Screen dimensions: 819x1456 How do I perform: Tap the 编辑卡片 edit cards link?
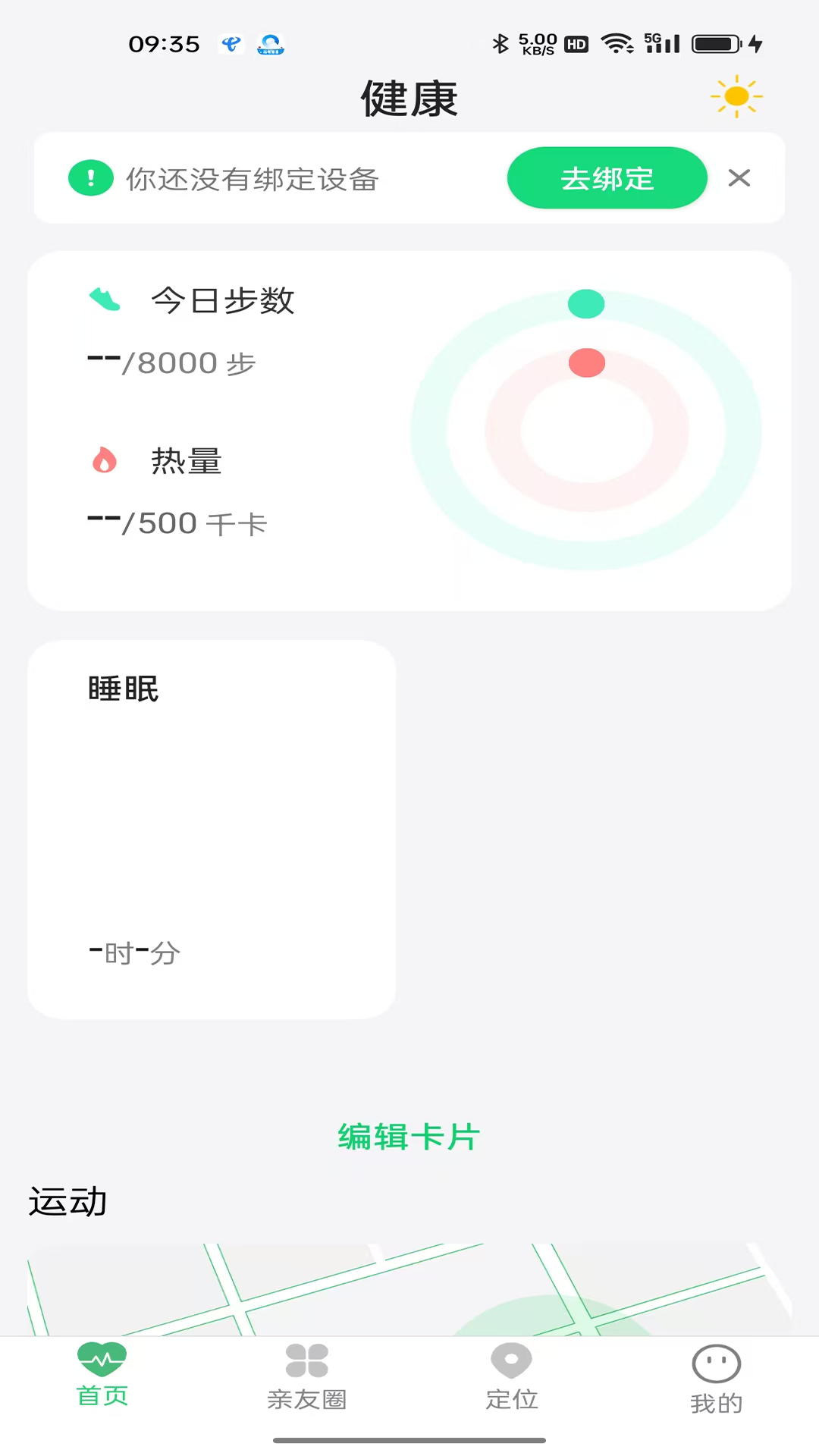pos(408,1137)
